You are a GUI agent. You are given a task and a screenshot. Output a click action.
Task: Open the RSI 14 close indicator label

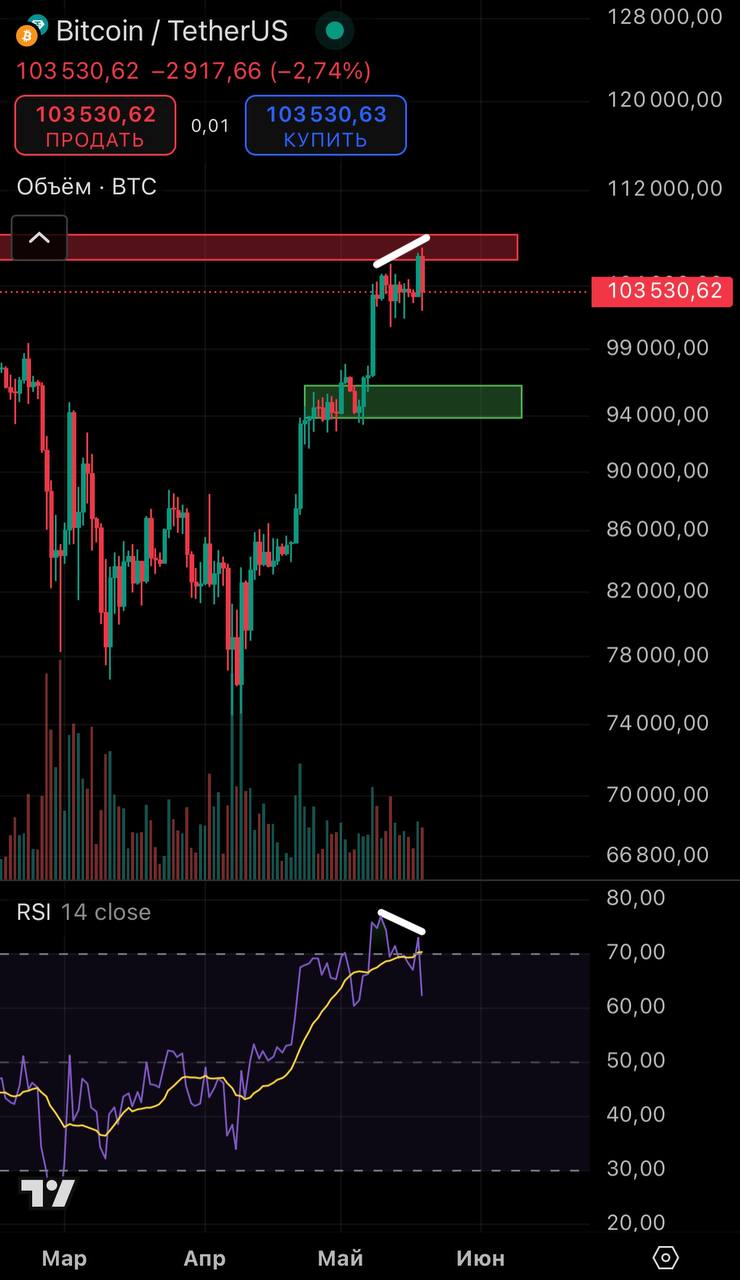click(84, 912)
